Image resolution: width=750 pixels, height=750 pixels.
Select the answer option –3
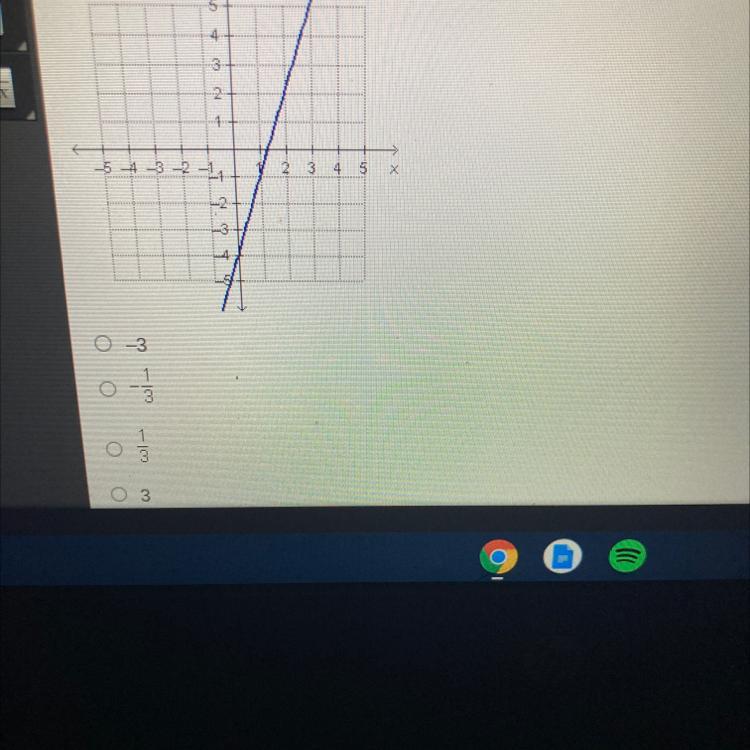[x=101, y=344]
